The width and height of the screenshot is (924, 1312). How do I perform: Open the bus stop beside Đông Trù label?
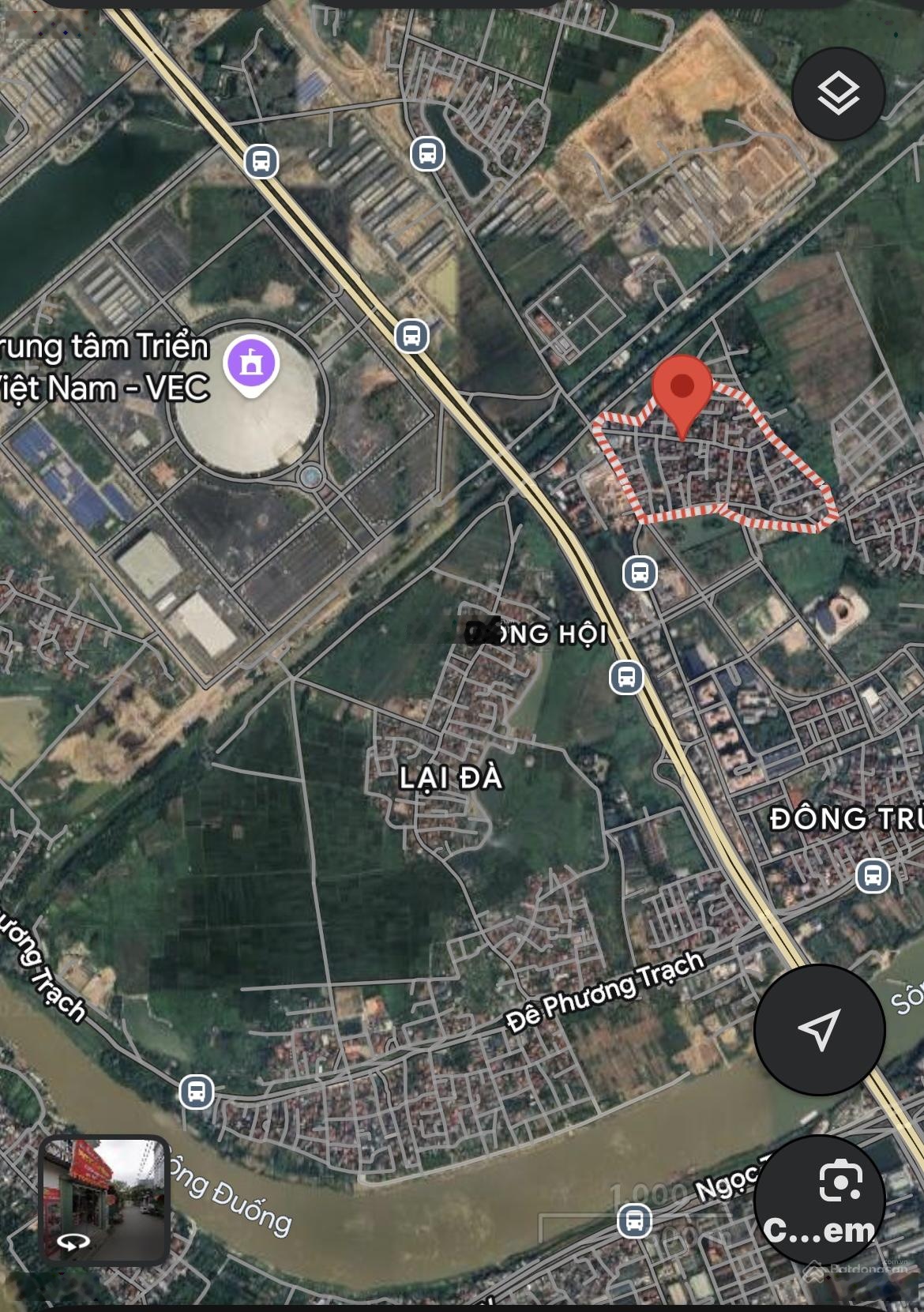(x=873, y=876)
